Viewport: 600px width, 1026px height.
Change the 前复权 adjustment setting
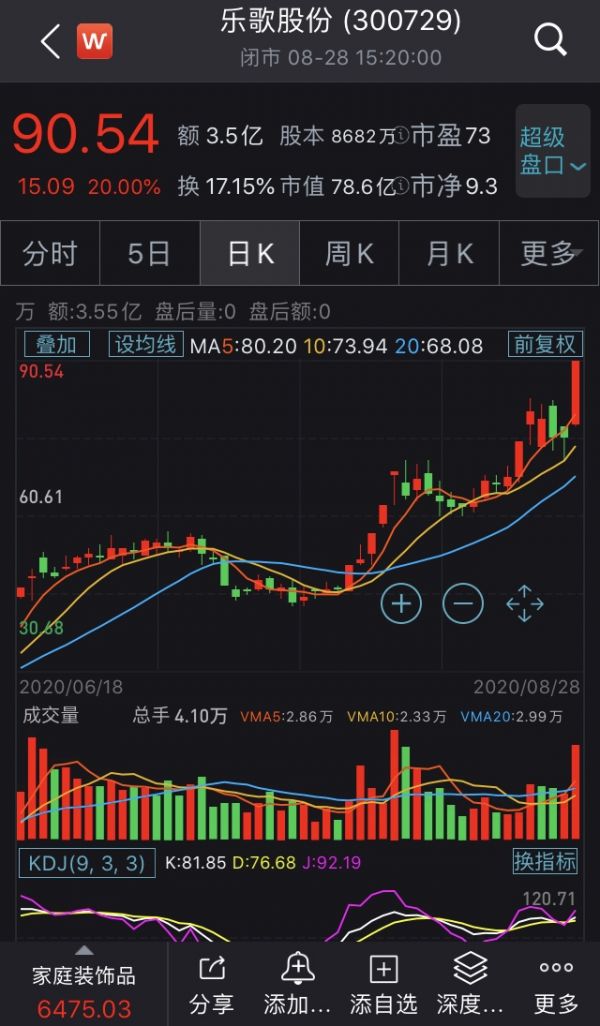point(545,345)
